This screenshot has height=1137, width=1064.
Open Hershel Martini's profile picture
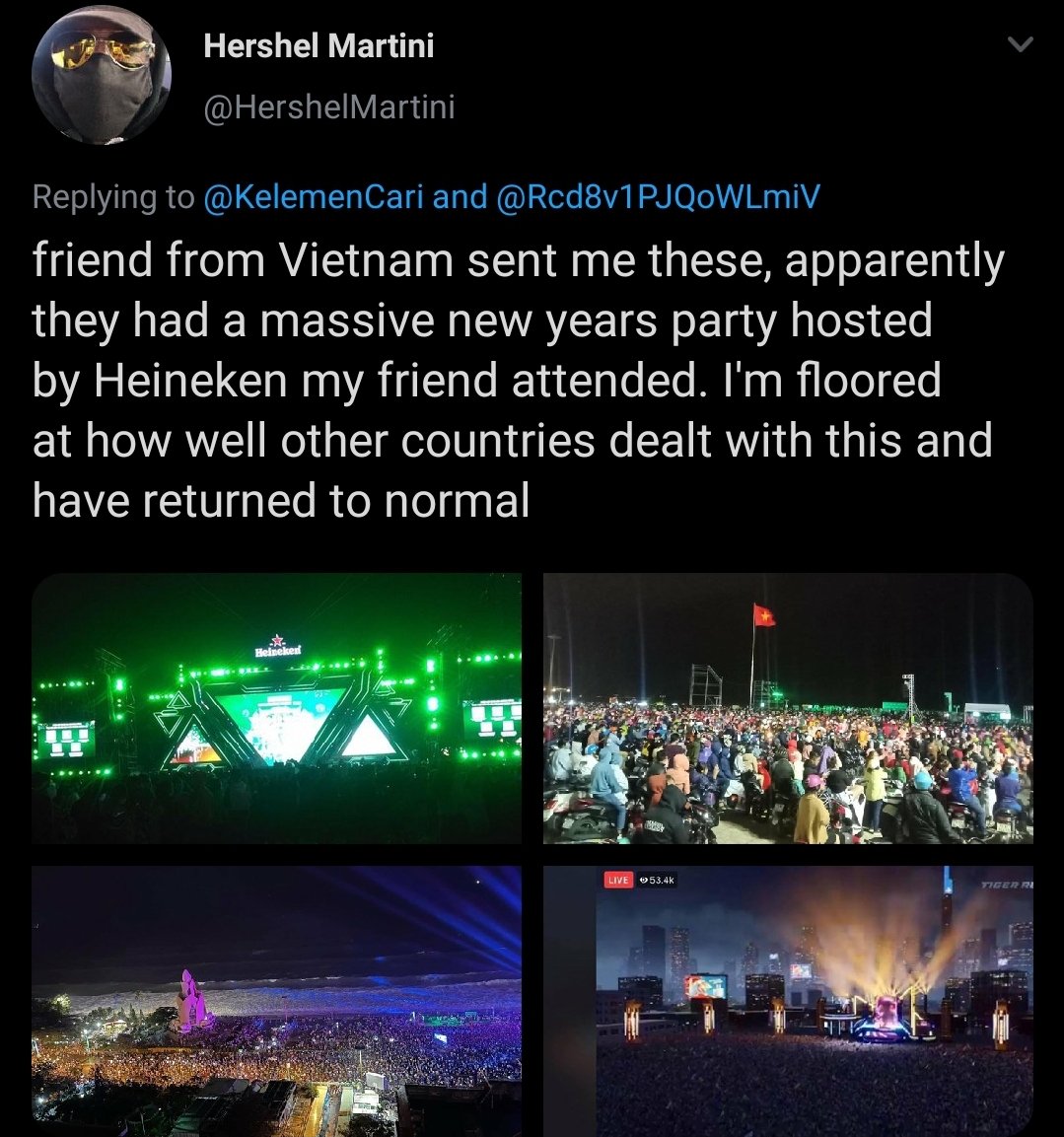click(x=102, y=76)
